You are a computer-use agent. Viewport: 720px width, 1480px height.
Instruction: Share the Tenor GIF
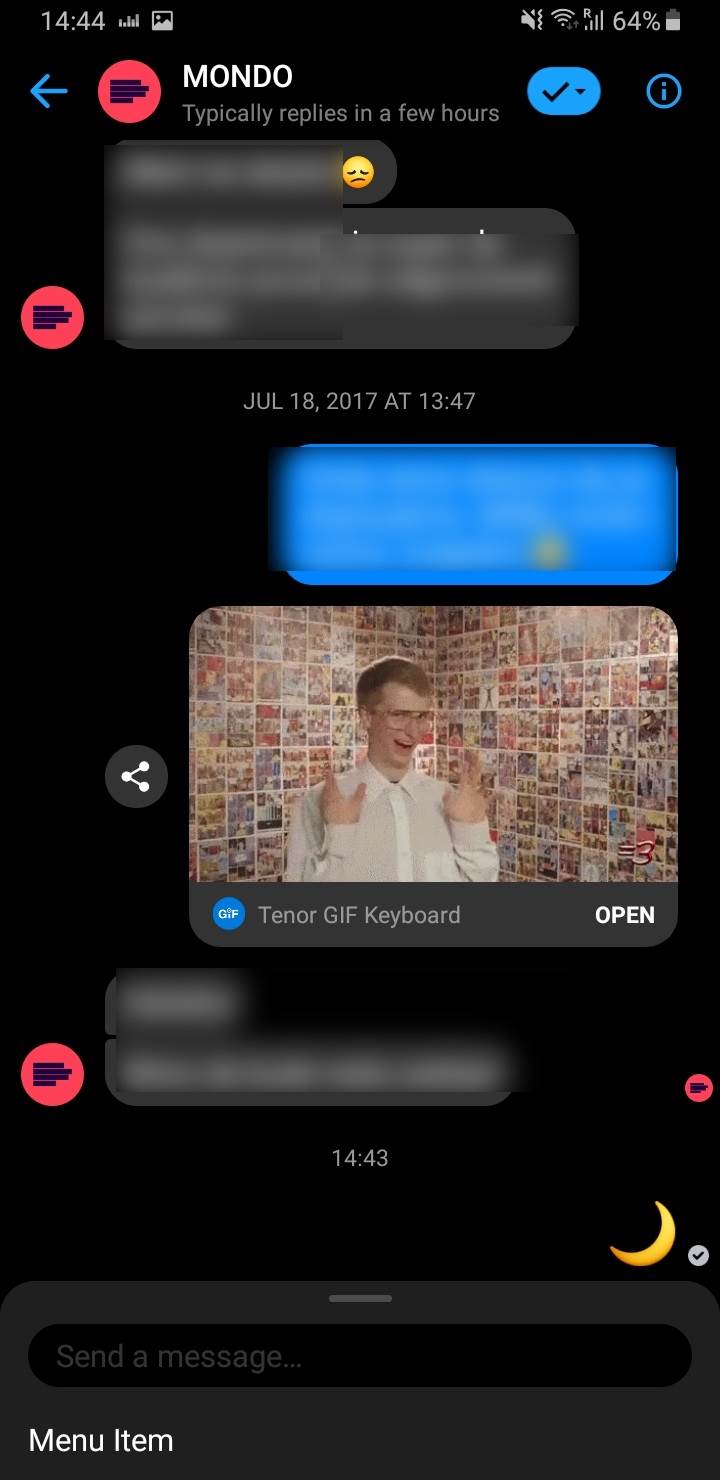(136, 776)
